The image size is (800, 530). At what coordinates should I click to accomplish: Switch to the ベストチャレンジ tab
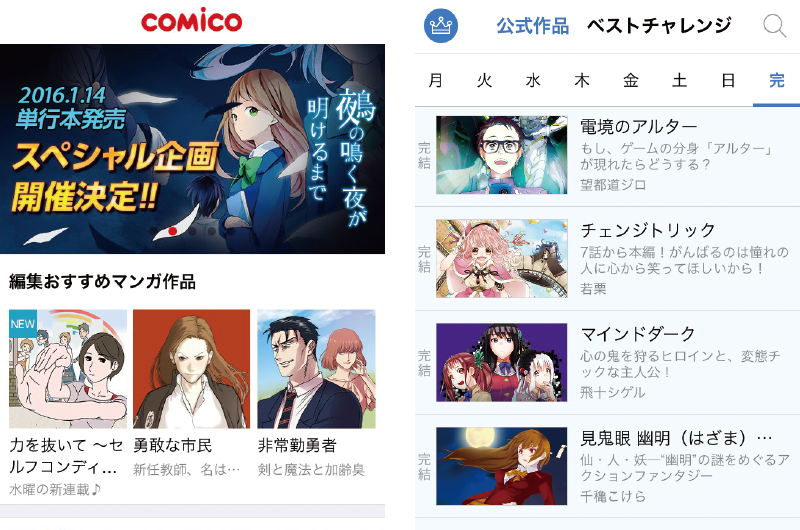pos(659,26)
